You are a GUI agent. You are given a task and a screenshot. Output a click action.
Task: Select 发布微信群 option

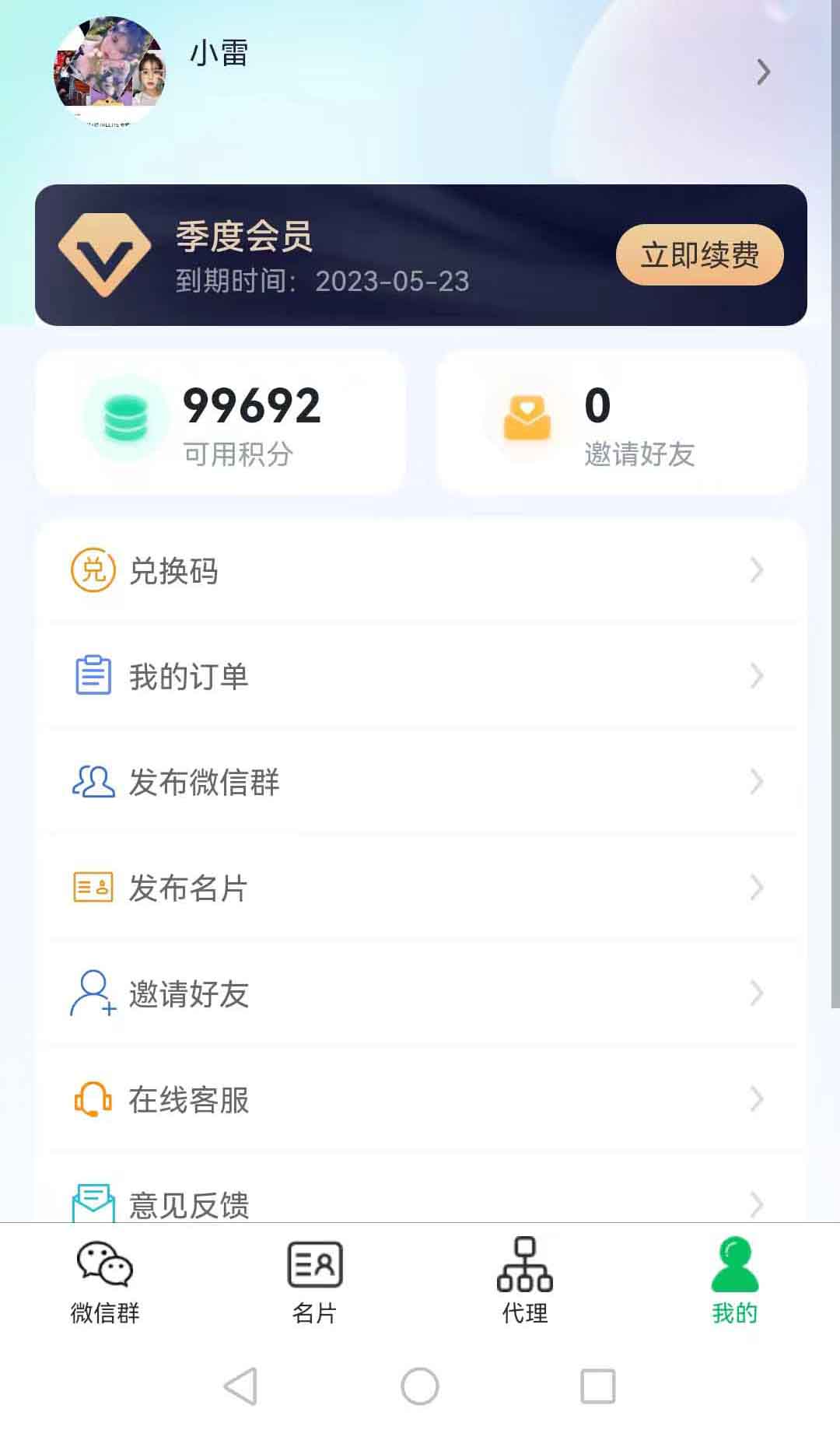coord(420,782)
